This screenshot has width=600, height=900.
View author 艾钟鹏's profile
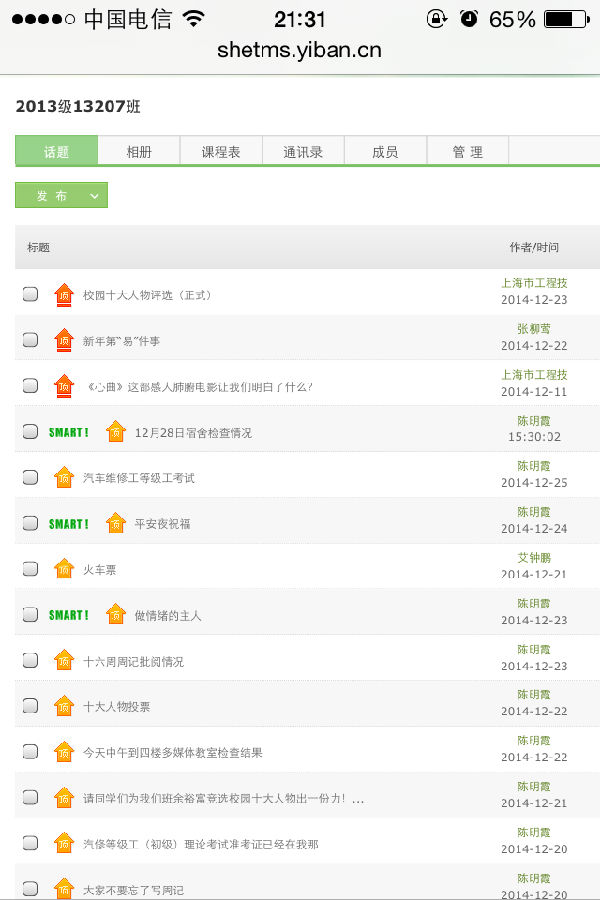tap(533, 558)
